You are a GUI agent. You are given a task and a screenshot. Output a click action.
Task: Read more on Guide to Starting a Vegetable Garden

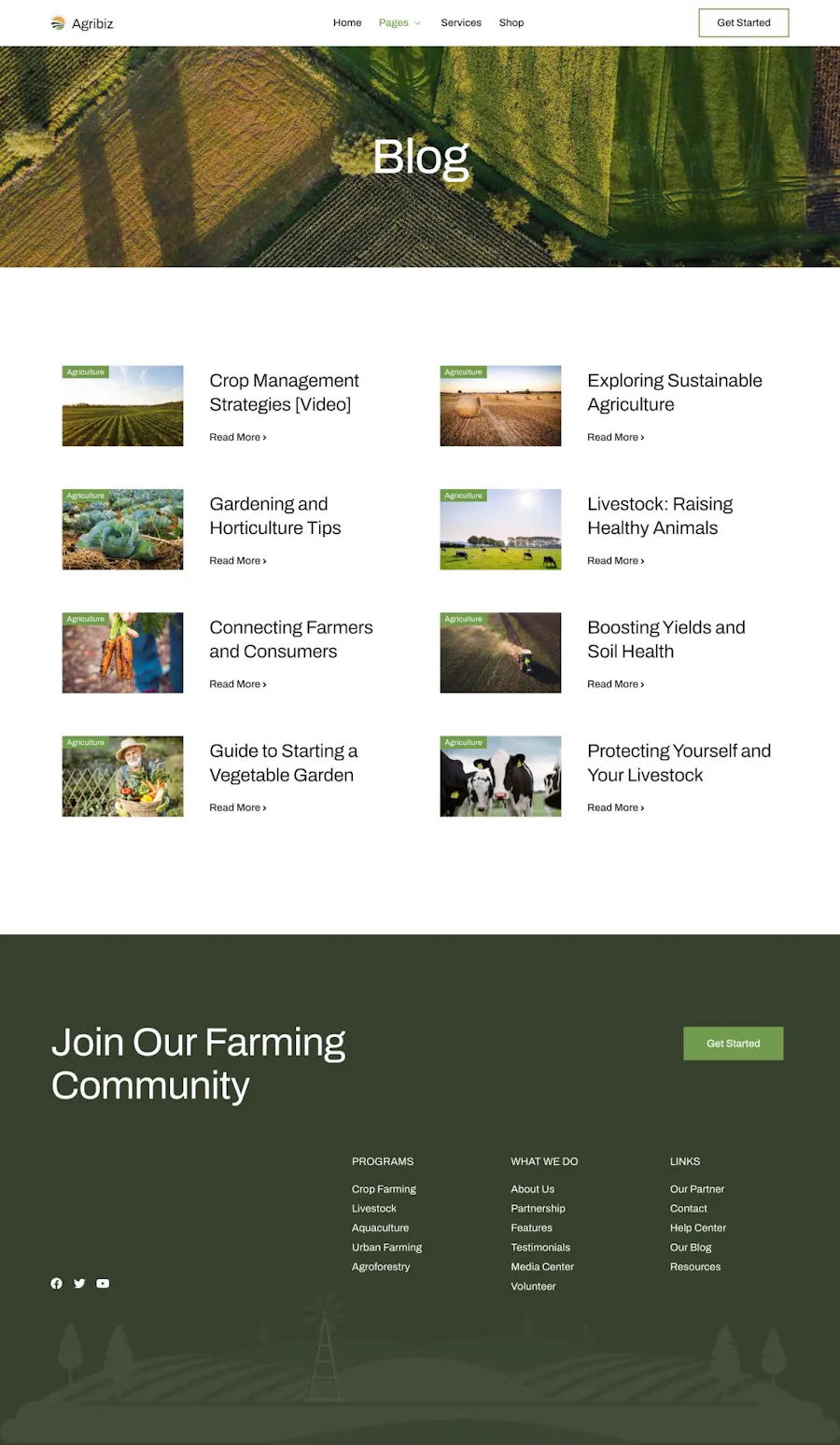pos(237,807)
